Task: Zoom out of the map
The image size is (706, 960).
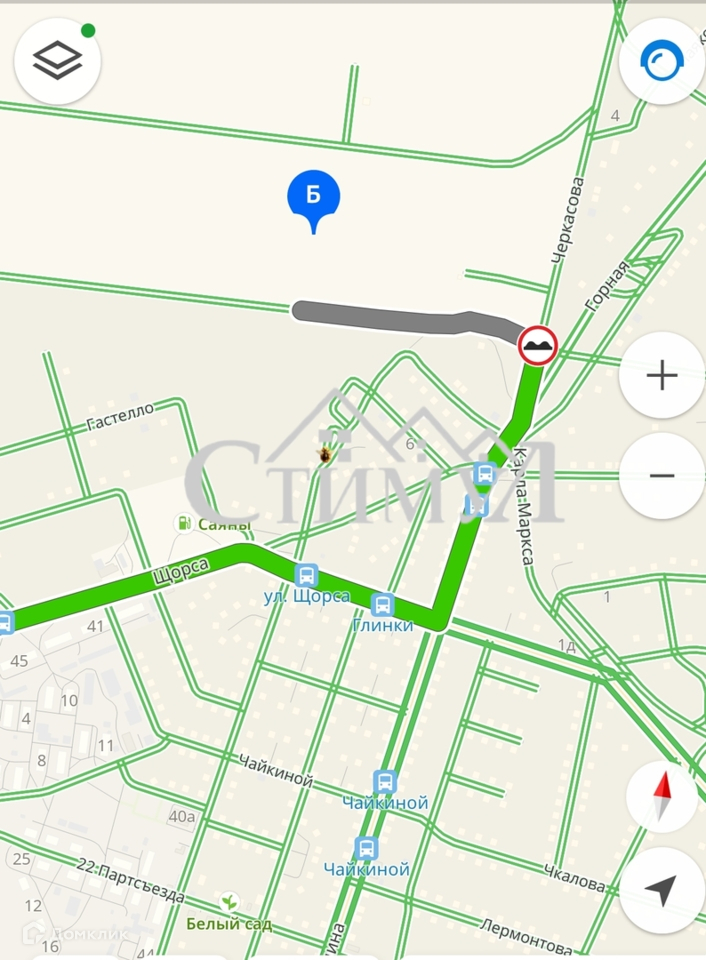Action: coord(661,475)
